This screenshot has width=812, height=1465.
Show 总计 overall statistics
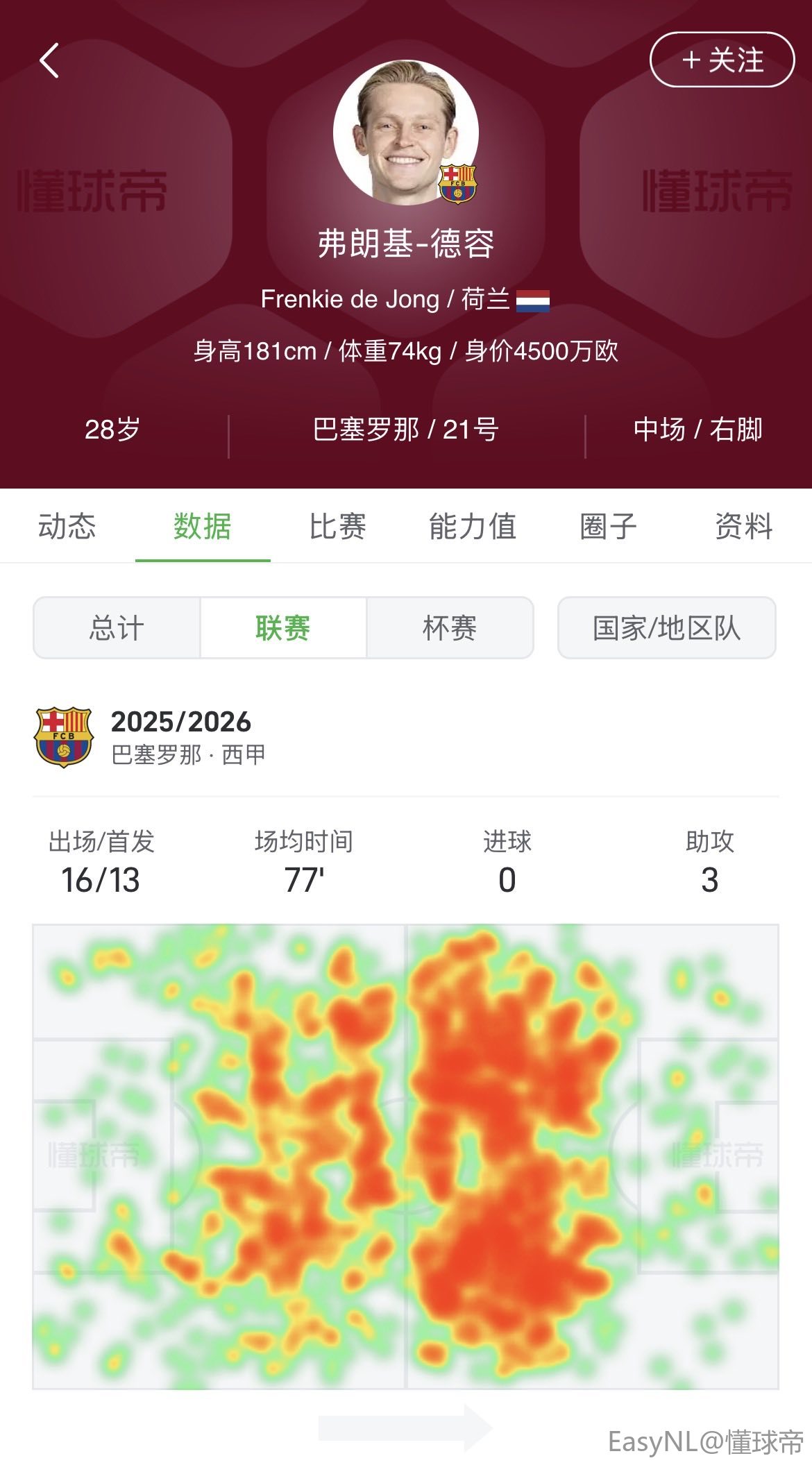click(x=117, y=628)
